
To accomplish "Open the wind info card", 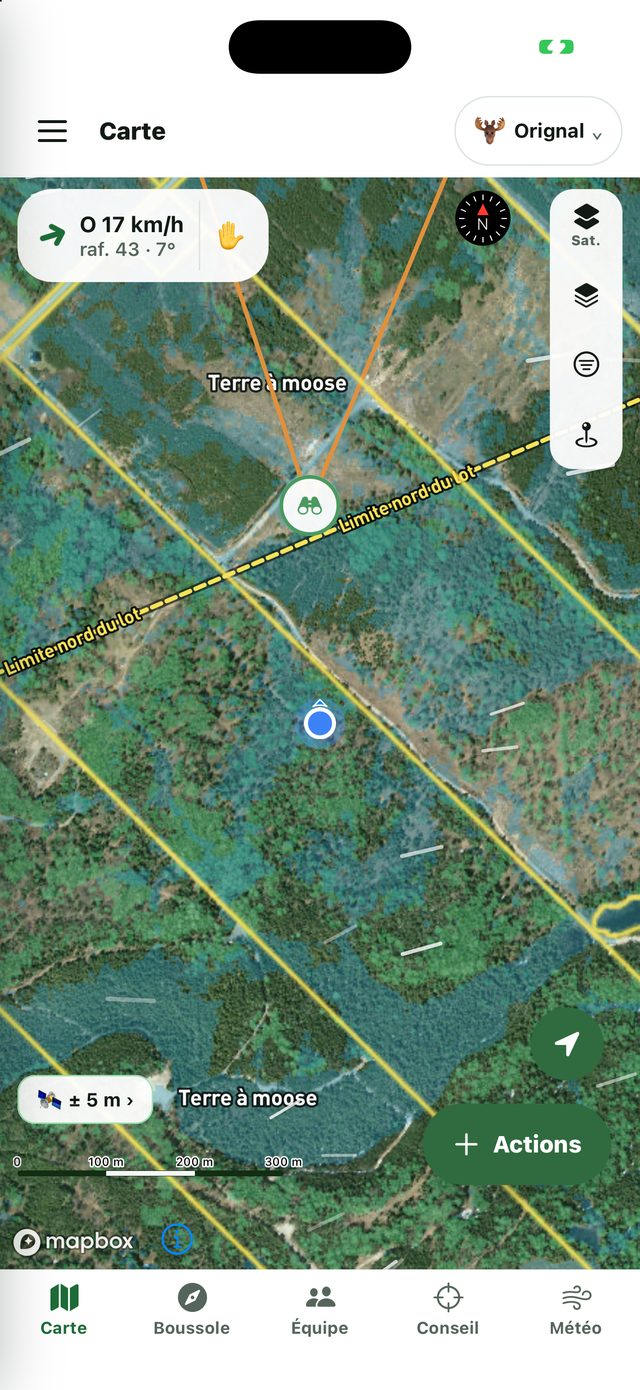I will coord(110,236).
